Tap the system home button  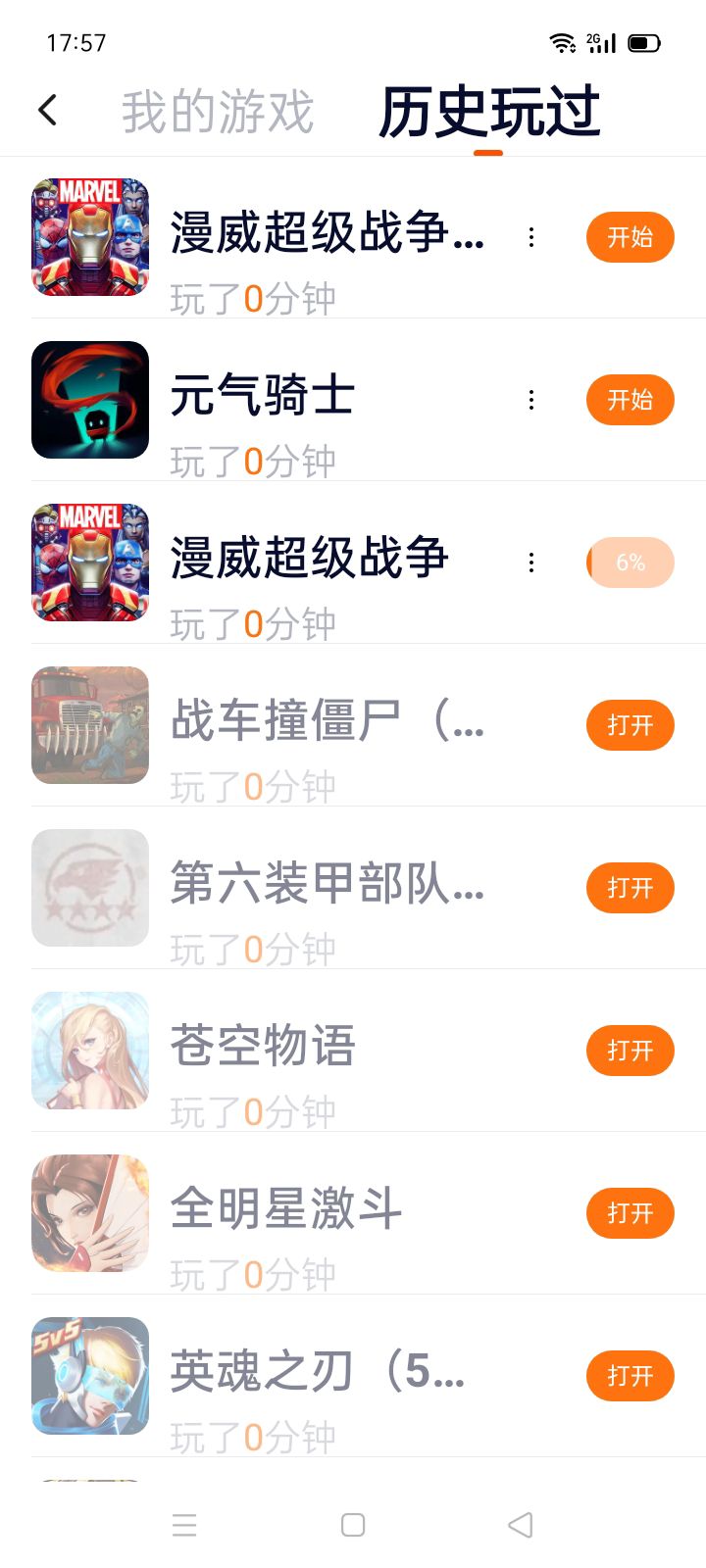[353, 1525]
